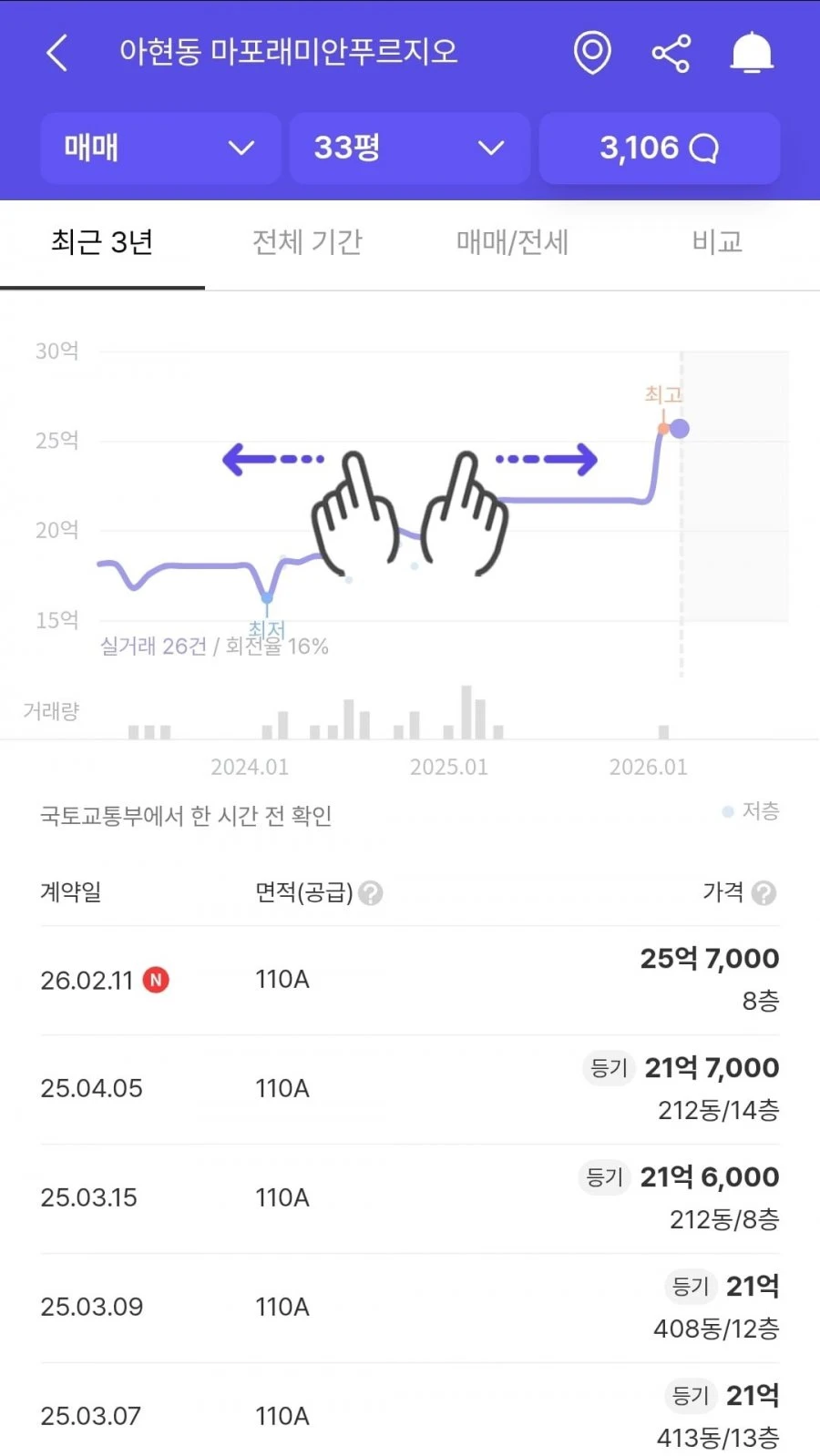The image size is (820, 1456).
Task: Show help for 면적(공급) column
Action: [371, 893]
